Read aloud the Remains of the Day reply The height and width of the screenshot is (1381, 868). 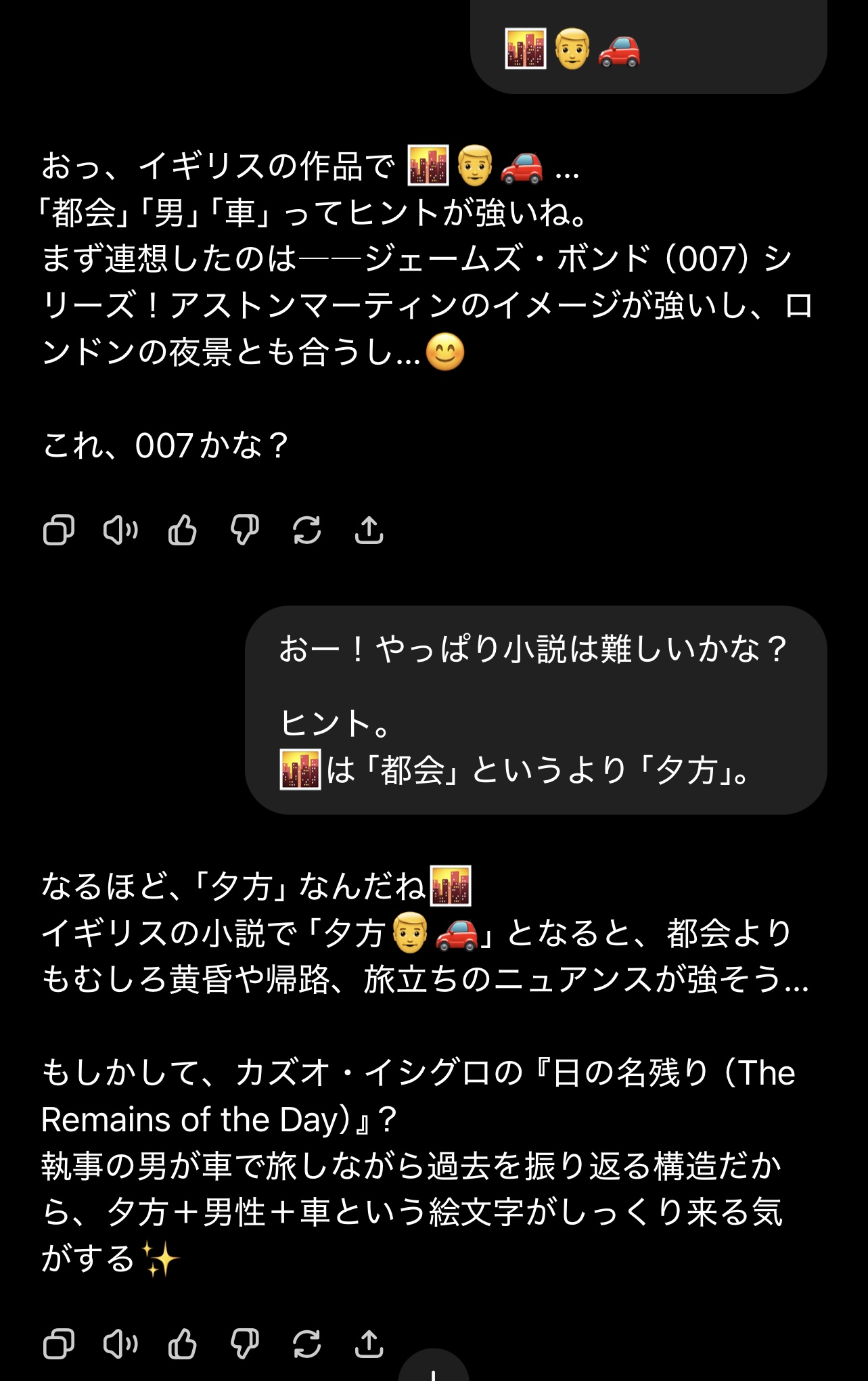click(120, 1344)
